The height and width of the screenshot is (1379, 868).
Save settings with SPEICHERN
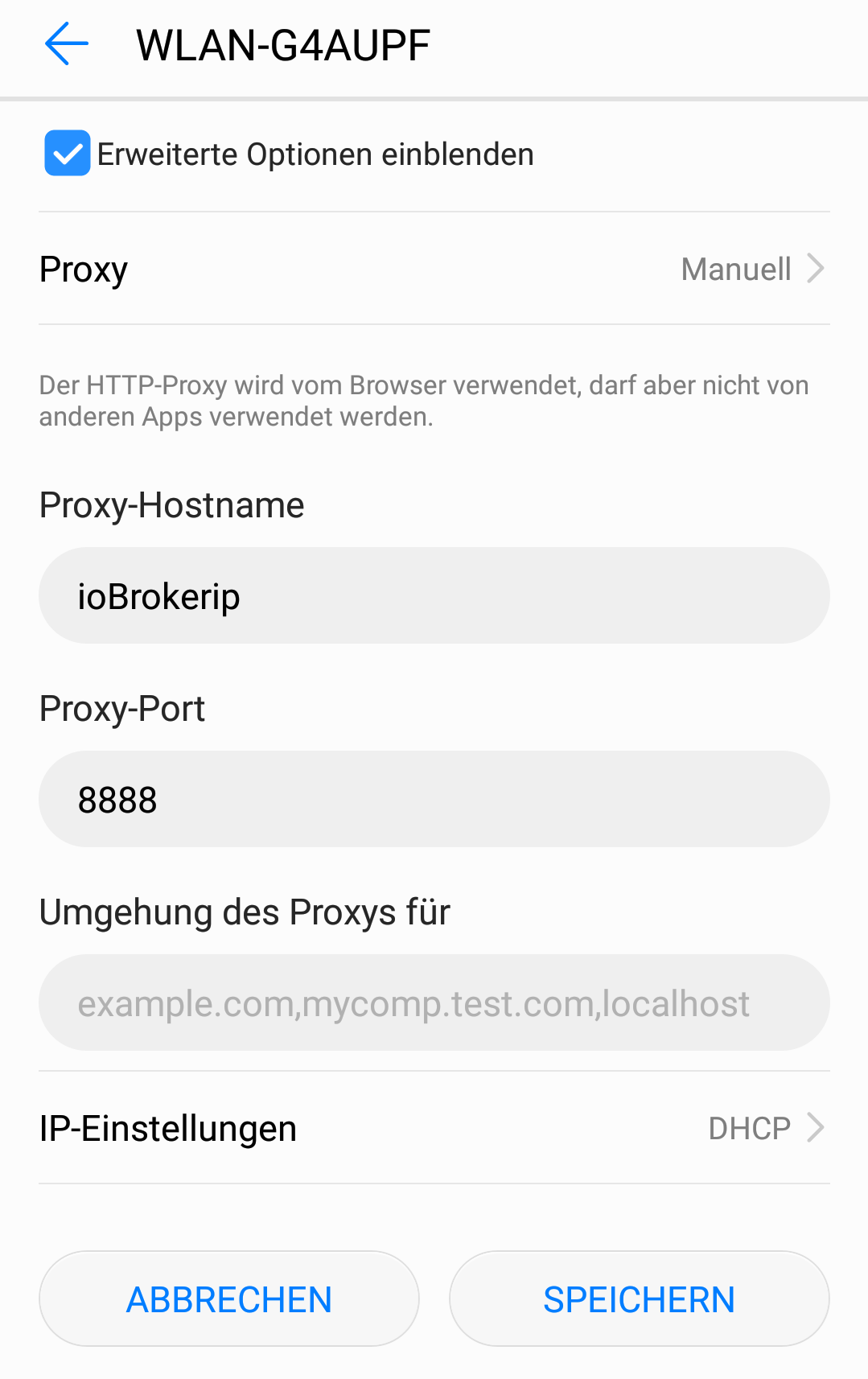click(x=639, y=1299)
